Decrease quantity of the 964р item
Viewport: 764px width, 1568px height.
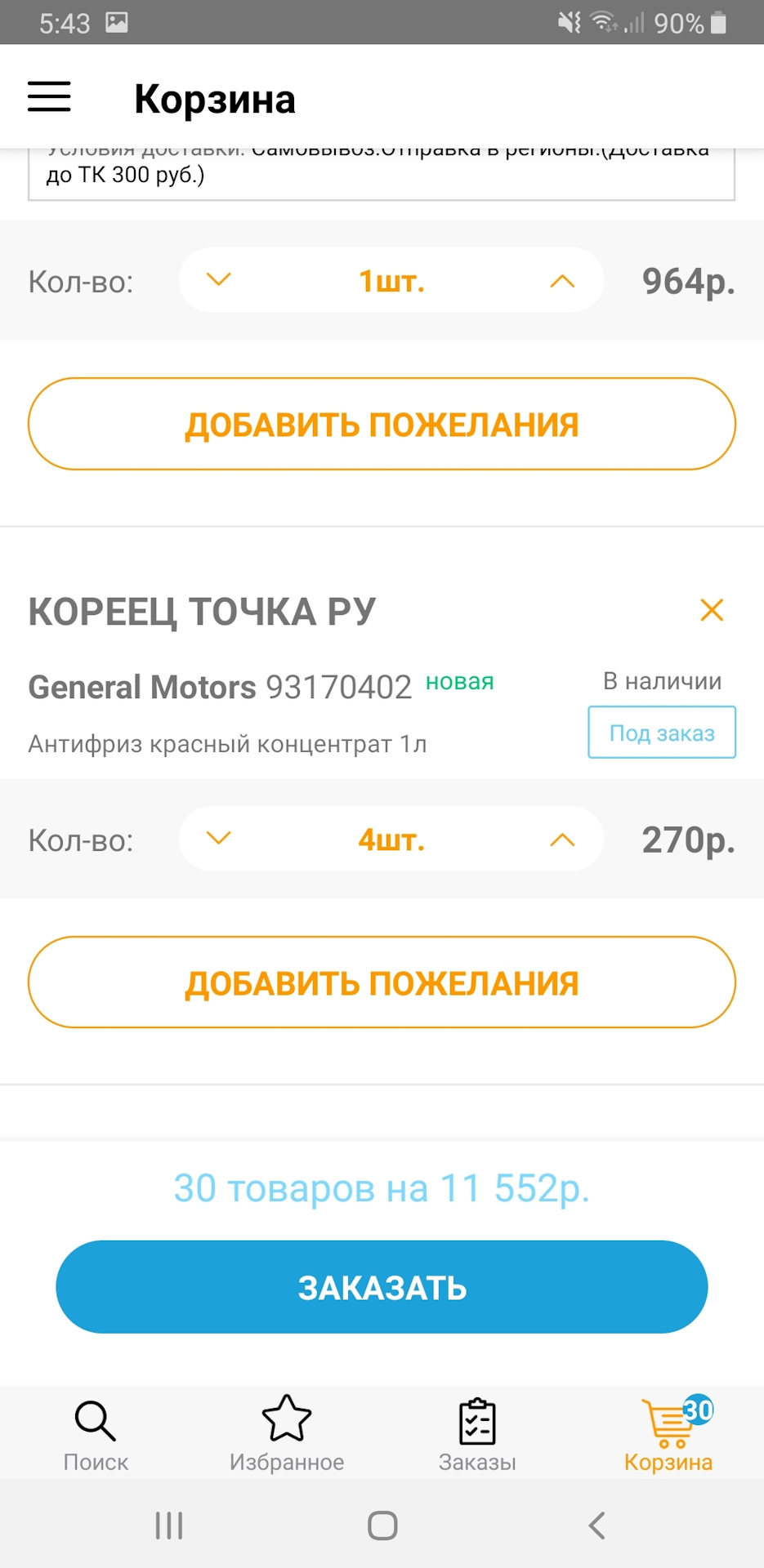tap(217, 280)
